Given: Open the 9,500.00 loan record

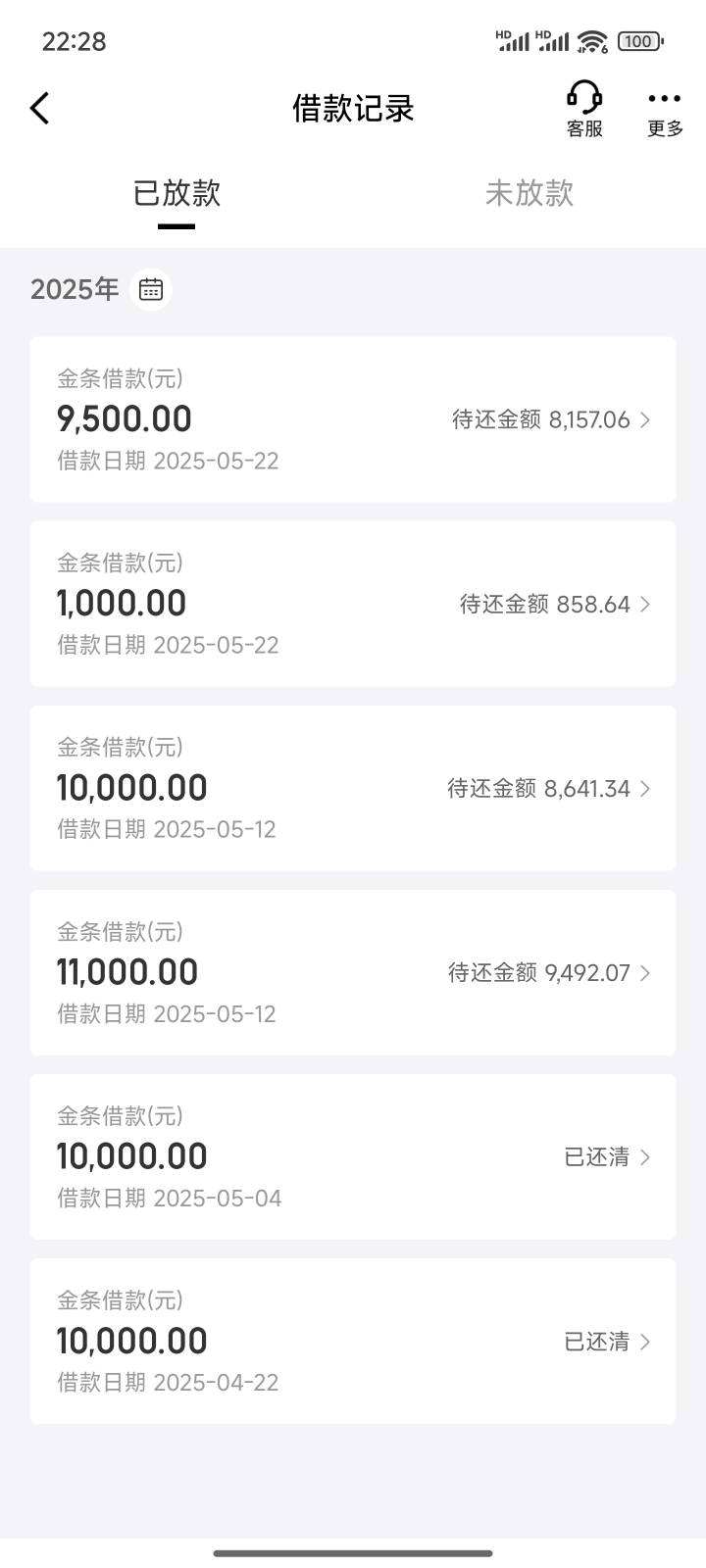Looking at the screenshot, I should click(x=353, y=419).
